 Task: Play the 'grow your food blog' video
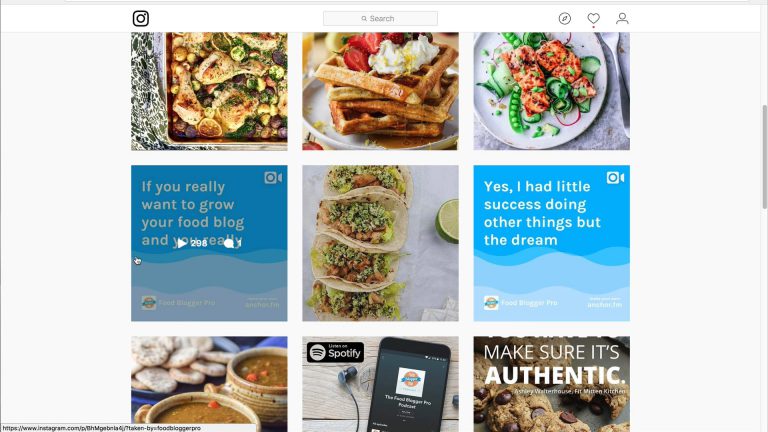209,243
